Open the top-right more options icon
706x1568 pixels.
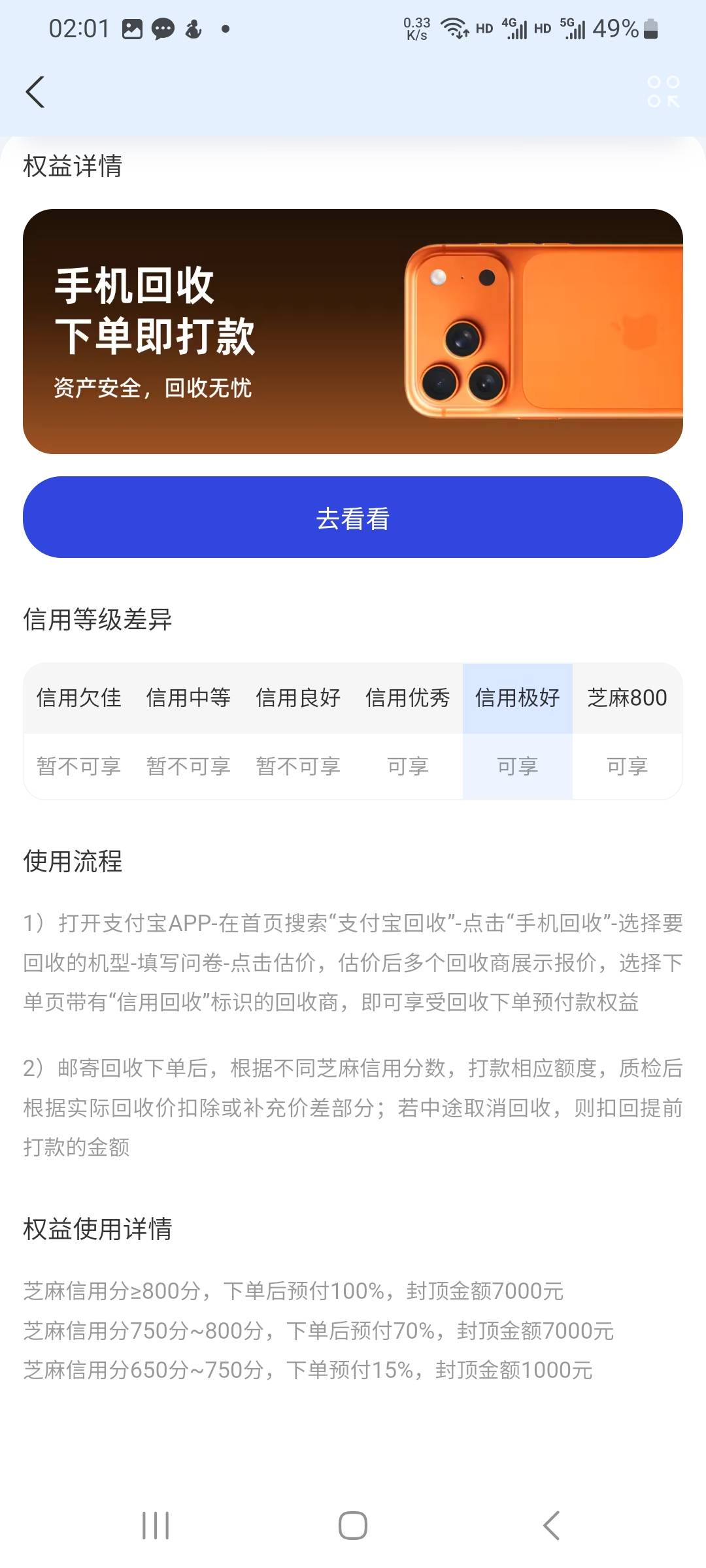point(664,91)
